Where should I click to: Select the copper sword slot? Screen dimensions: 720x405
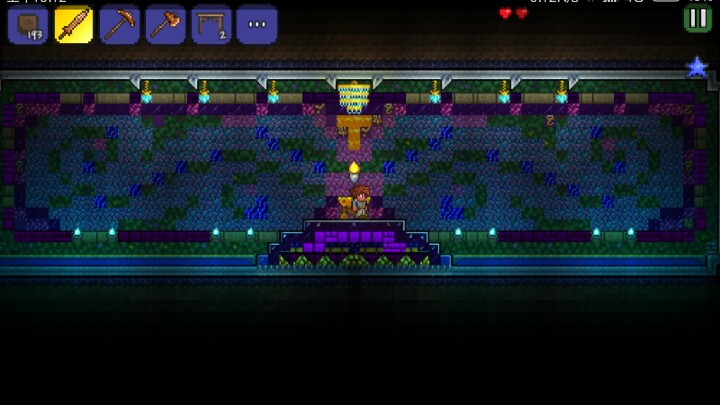[73, 25]
